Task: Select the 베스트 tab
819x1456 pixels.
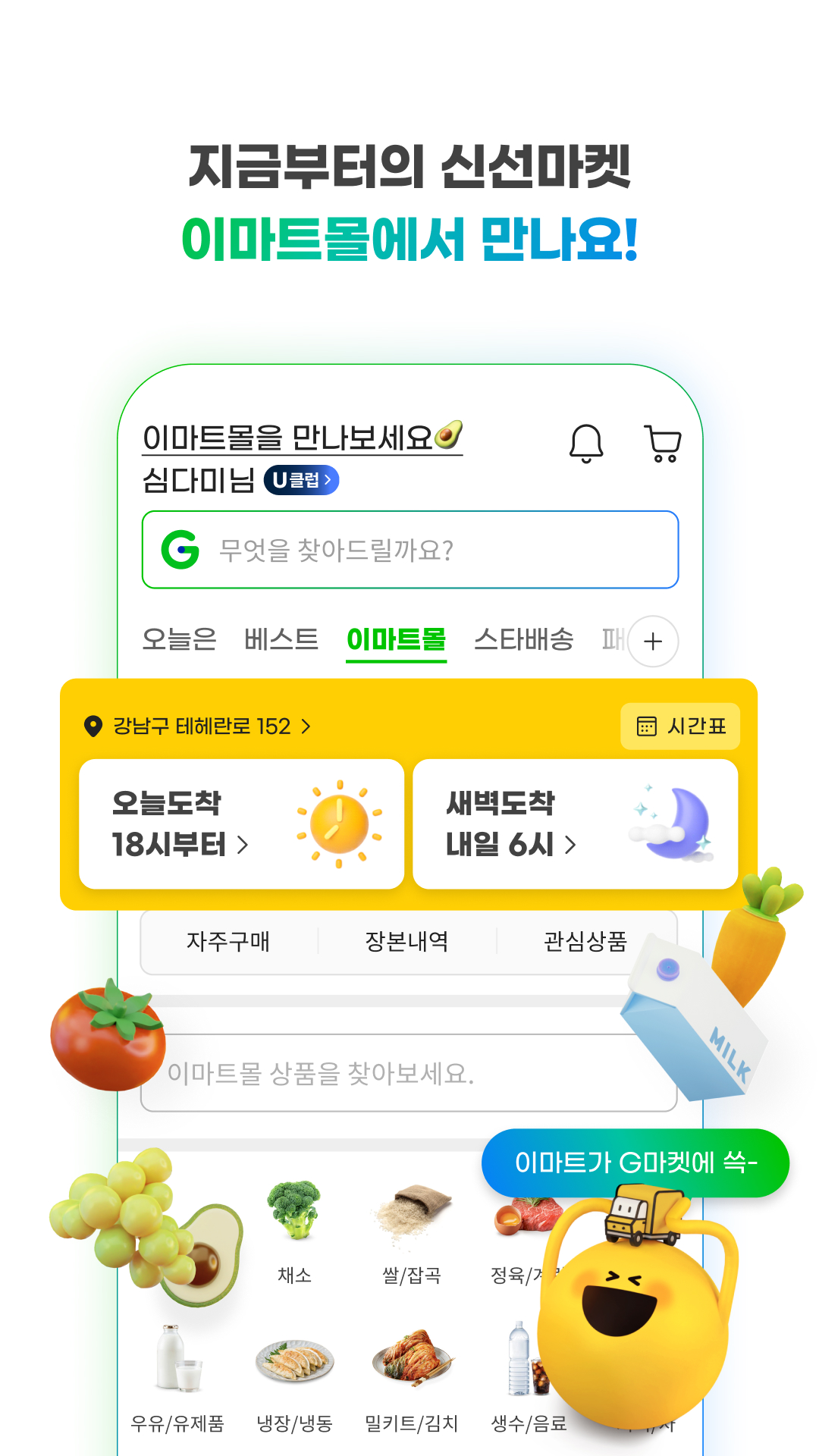Action: pyautogui.click(x=282, y=639)
